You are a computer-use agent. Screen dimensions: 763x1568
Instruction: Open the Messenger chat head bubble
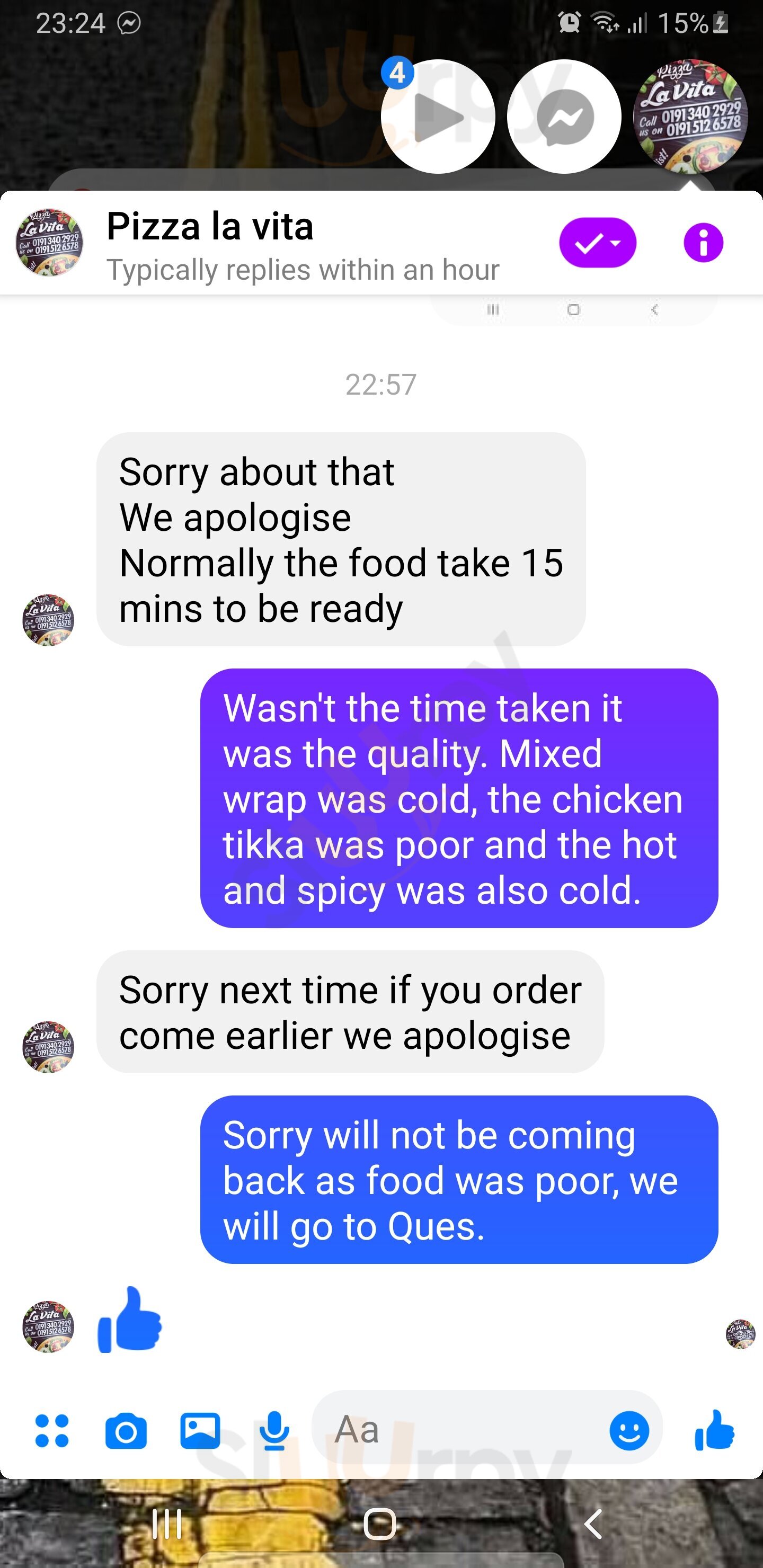click(x=564, y=116)
